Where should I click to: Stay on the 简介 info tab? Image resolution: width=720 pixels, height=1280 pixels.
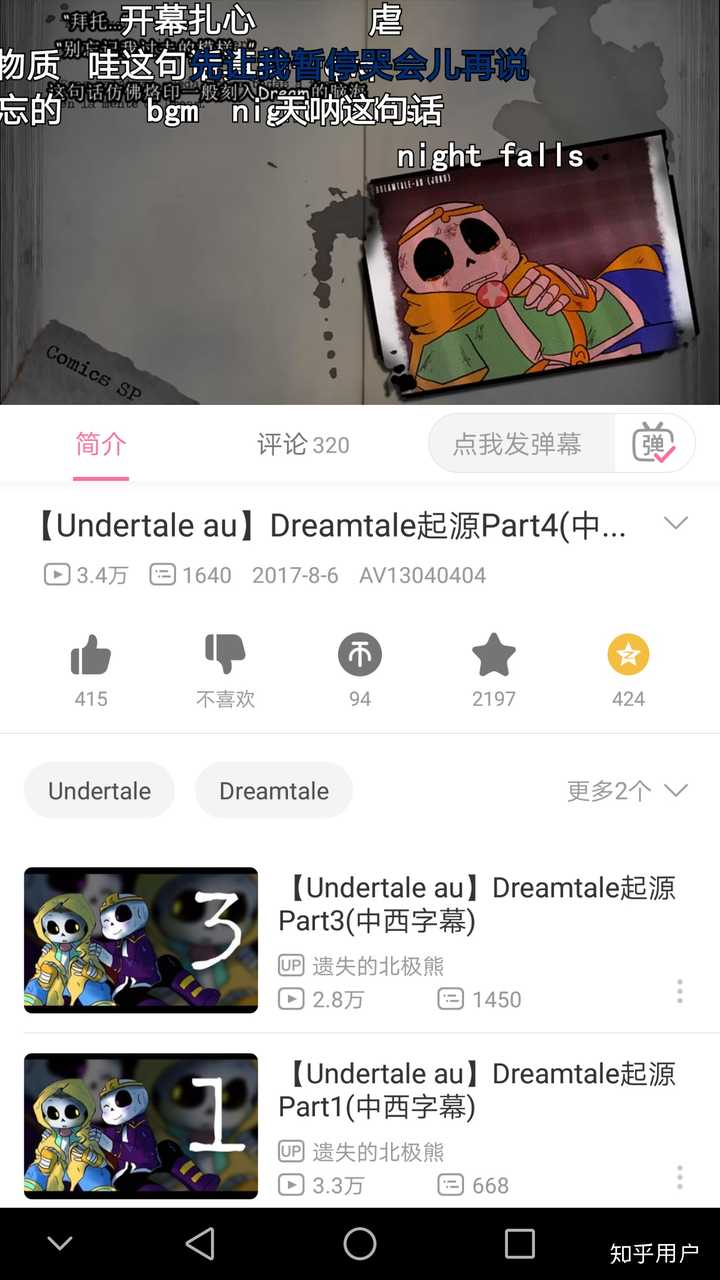click(x=101, y=445)
